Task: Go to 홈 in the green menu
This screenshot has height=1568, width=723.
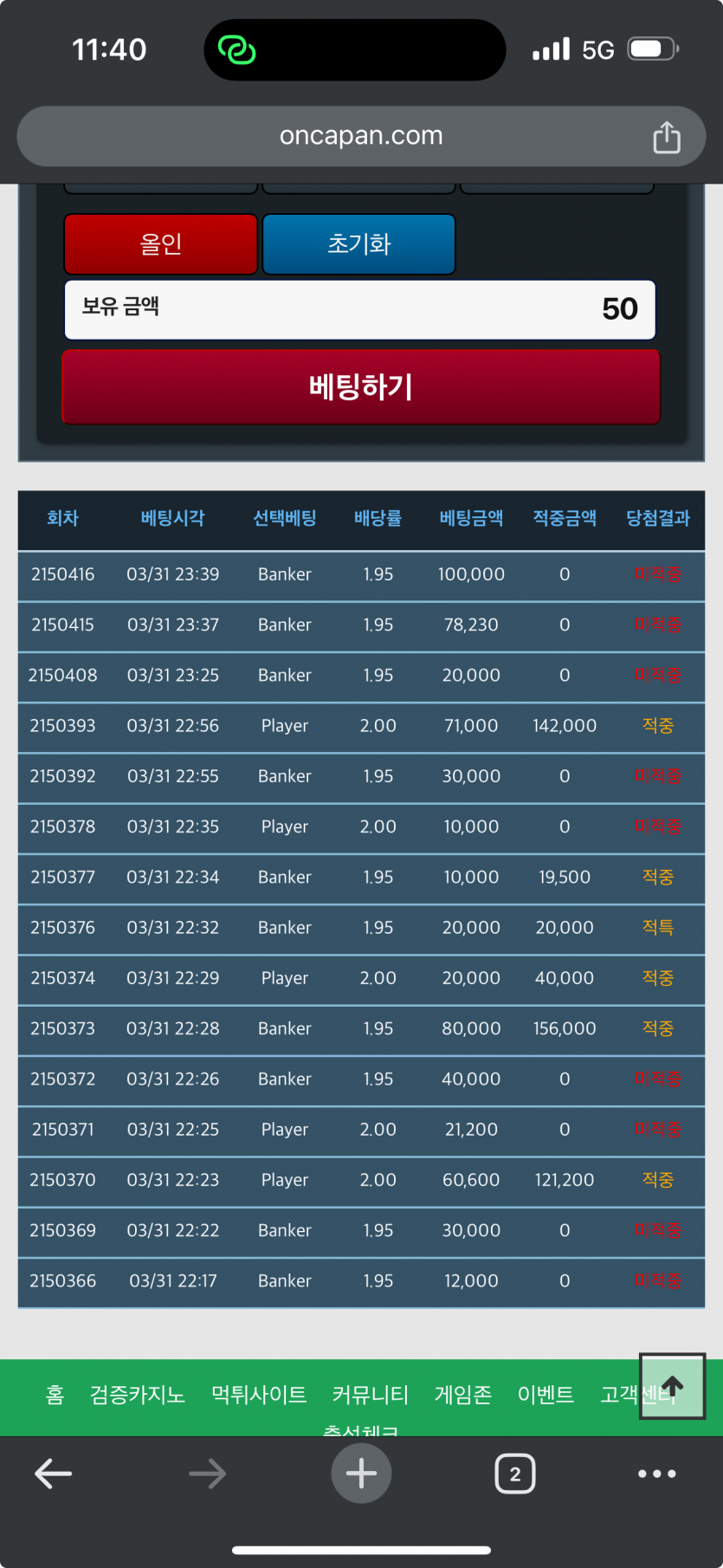Action: (55, 1395)
